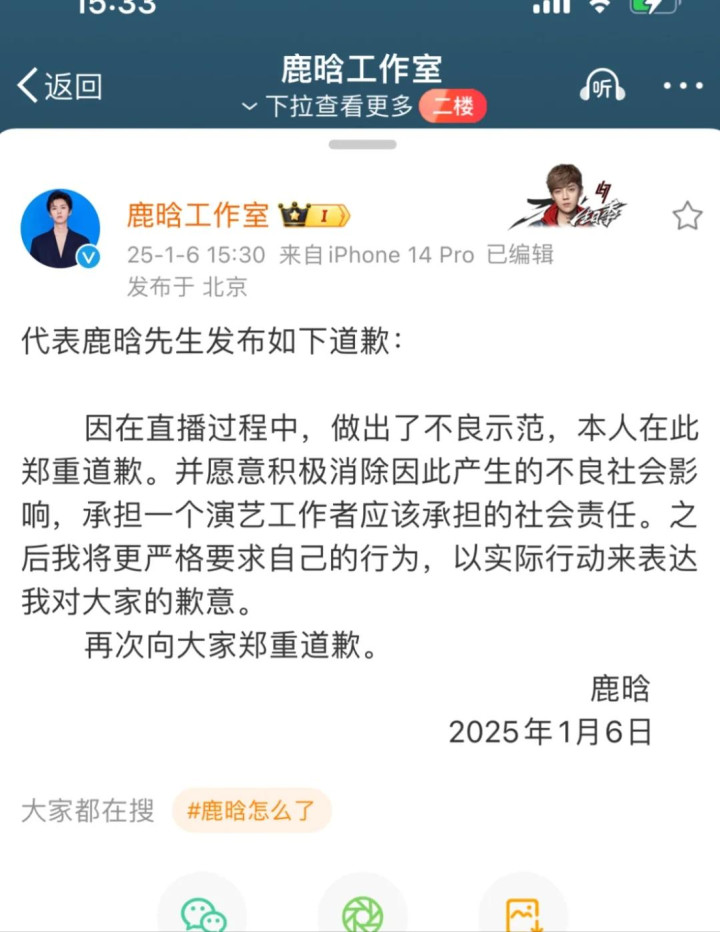
Task: Favorite this post with the star
Action: click(x=687, y=215)
